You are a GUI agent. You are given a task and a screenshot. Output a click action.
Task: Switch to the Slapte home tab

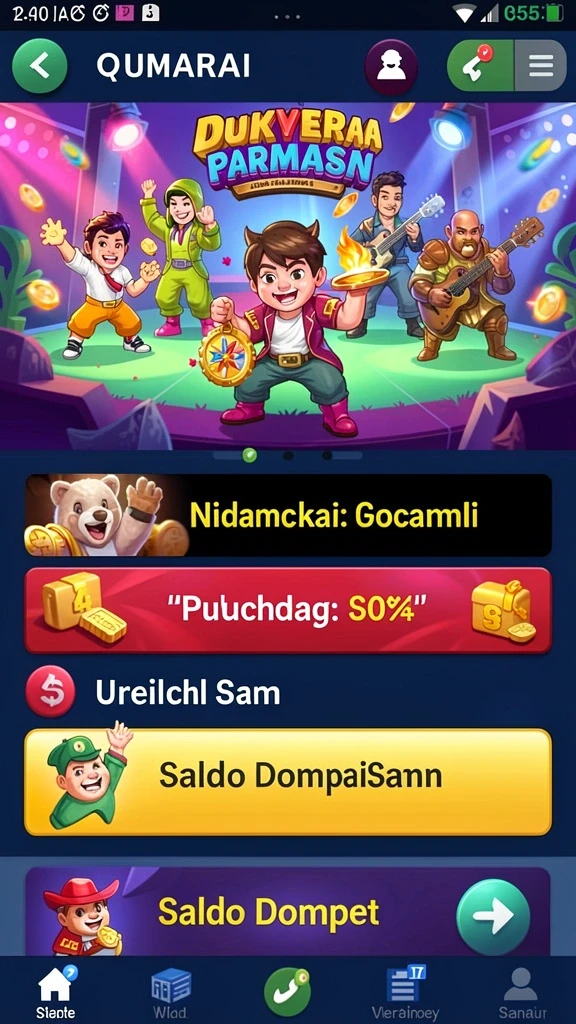coord(56,993)
